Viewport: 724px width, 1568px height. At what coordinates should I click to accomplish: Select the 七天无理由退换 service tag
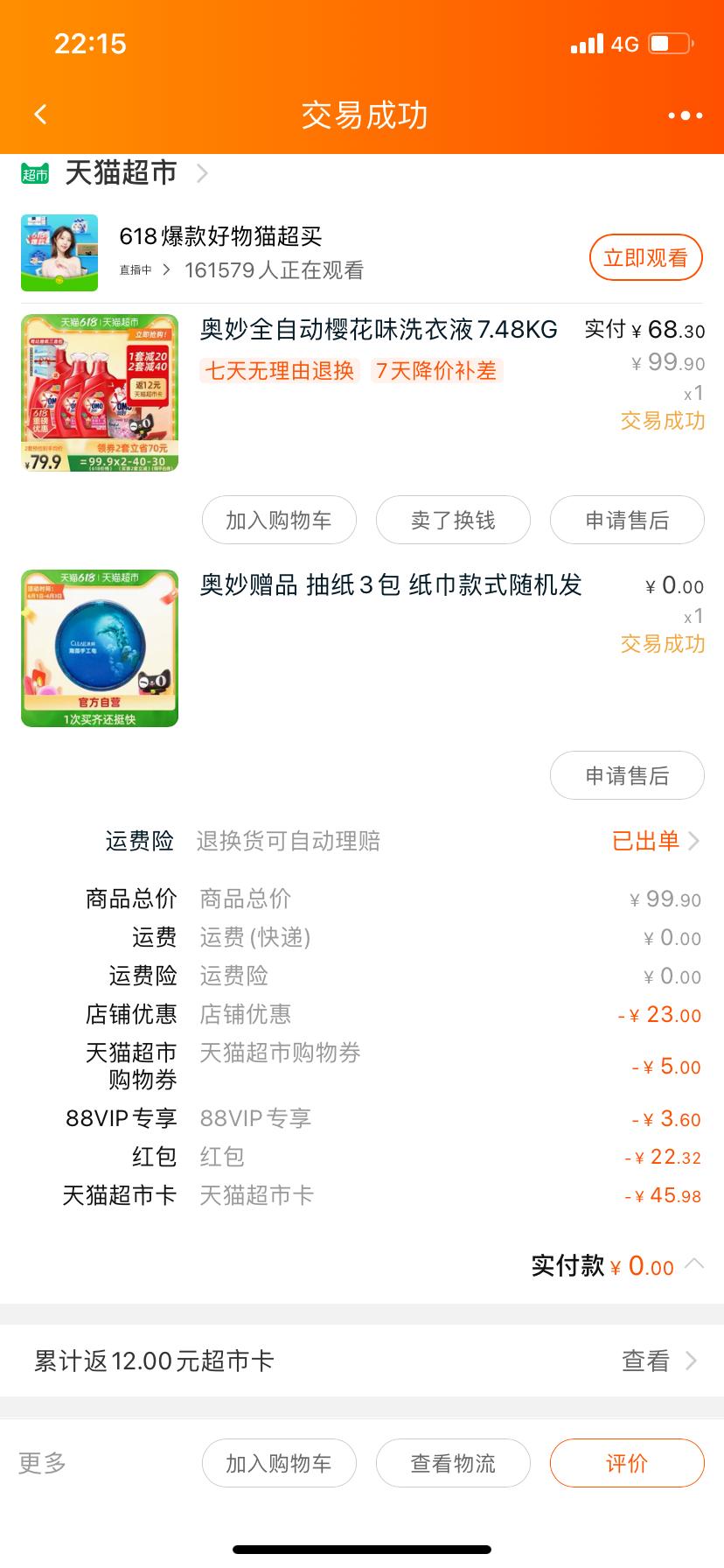277,371
